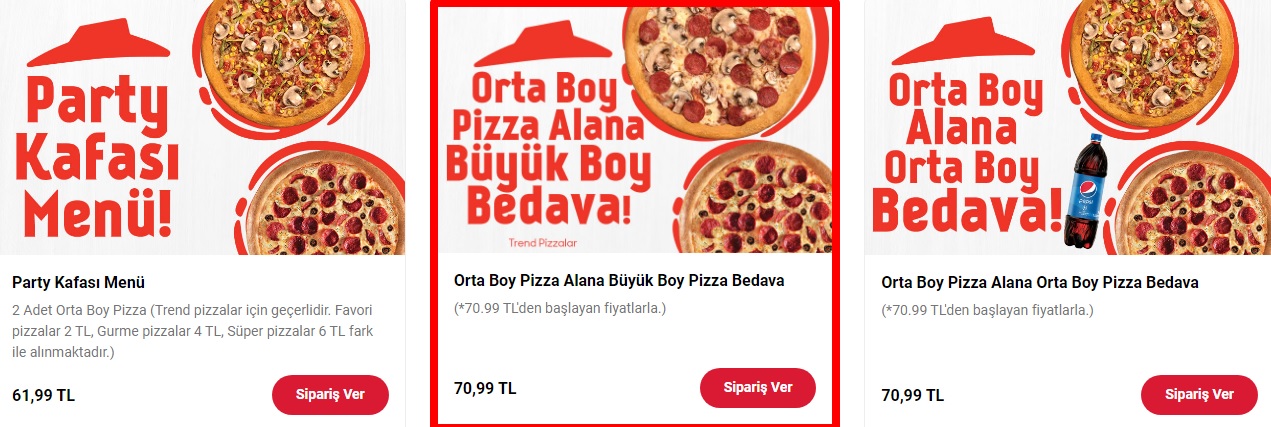View Orta Boy Alana Büyük Boy Bedava deal
1271x427 pixels.
point(618,281)
